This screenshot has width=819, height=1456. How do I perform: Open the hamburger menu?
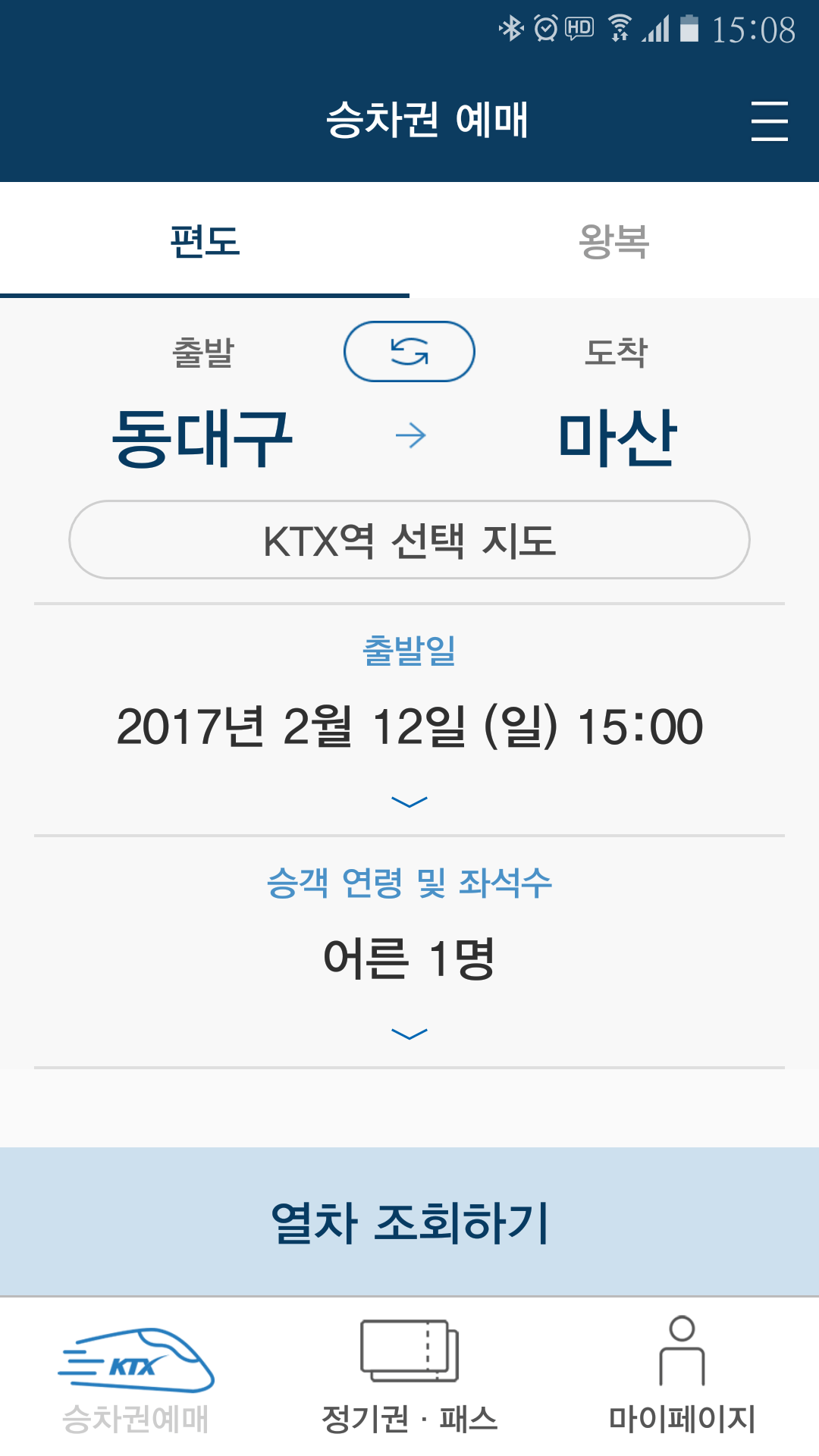click(769, 121)
